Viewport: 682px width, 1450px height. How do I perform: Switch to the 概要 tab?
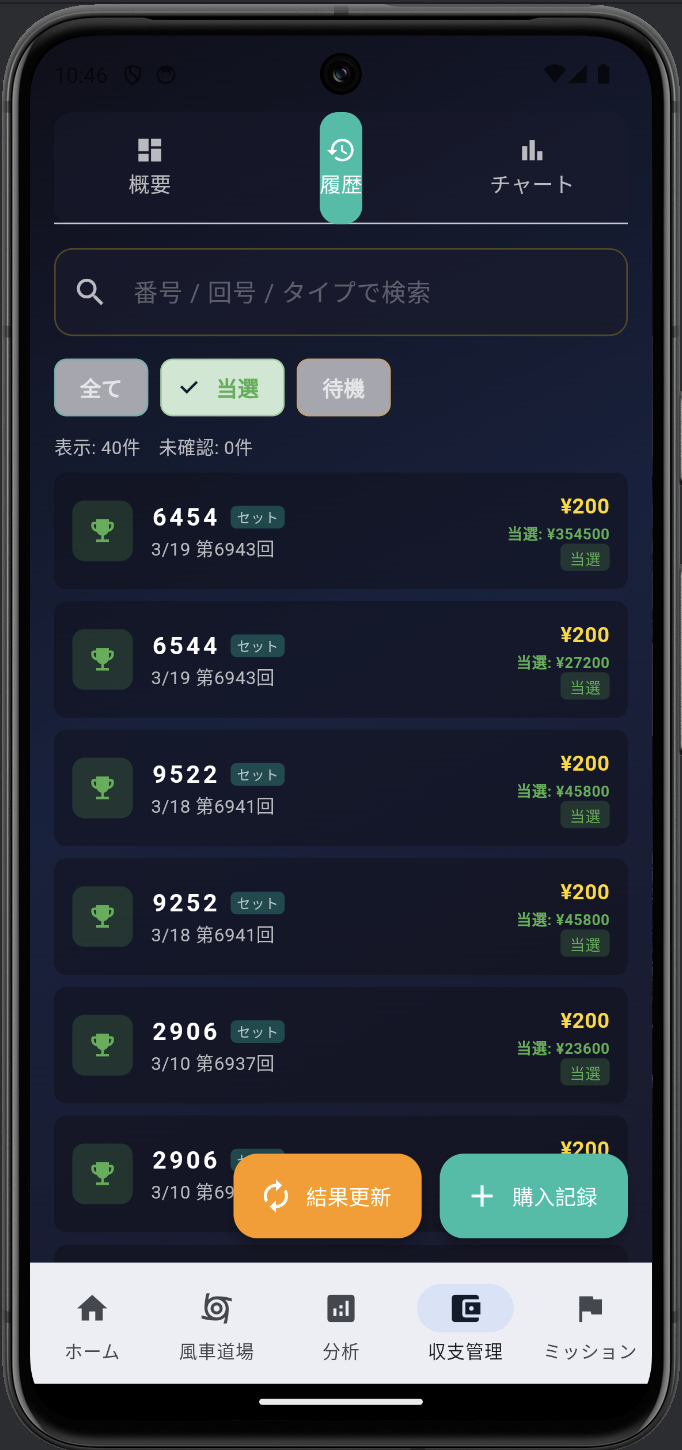click(x=150, y=167)
